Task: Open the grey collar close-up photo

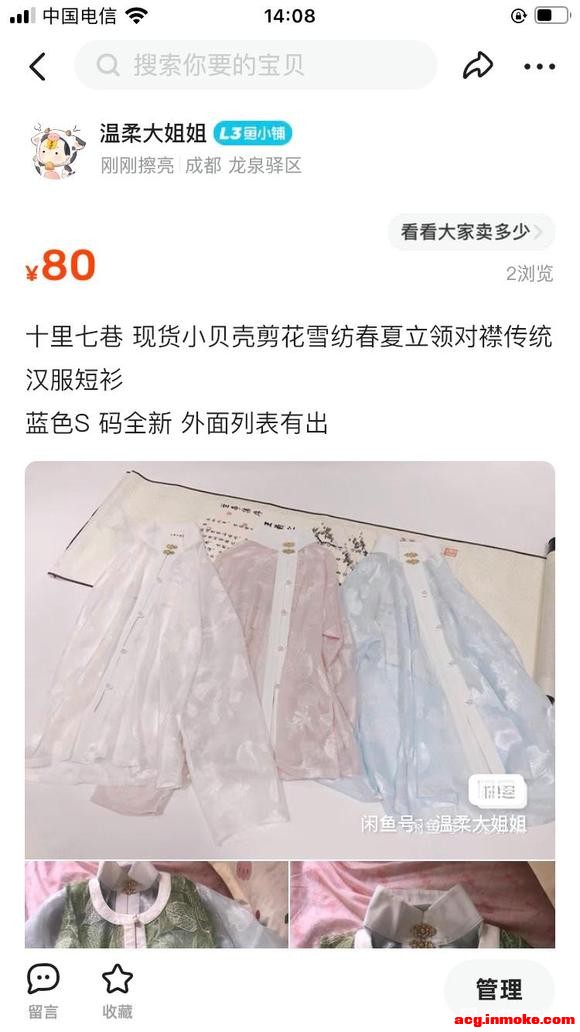Action: [423, 904]
